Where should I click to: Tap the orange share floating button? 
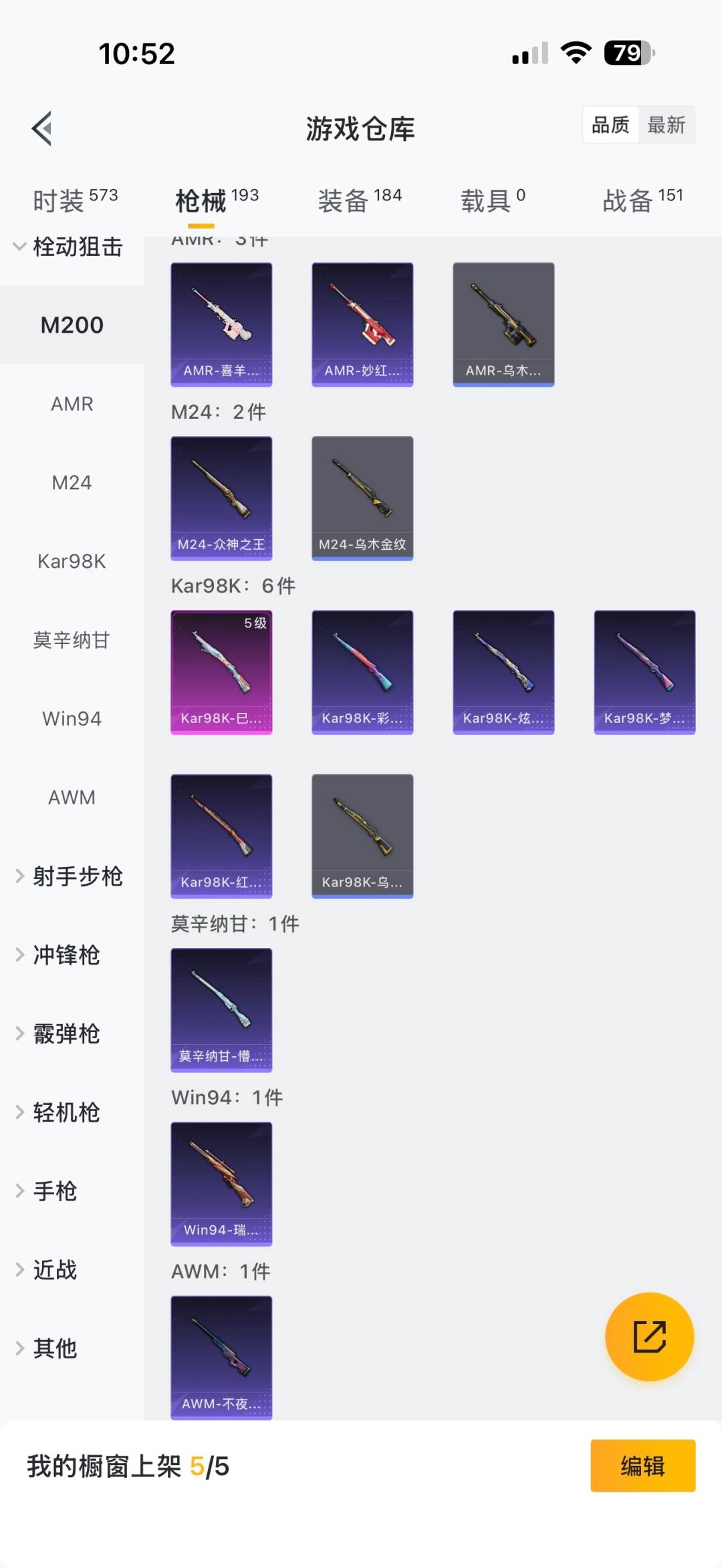pyautogui.click(x=649, y=1336)
